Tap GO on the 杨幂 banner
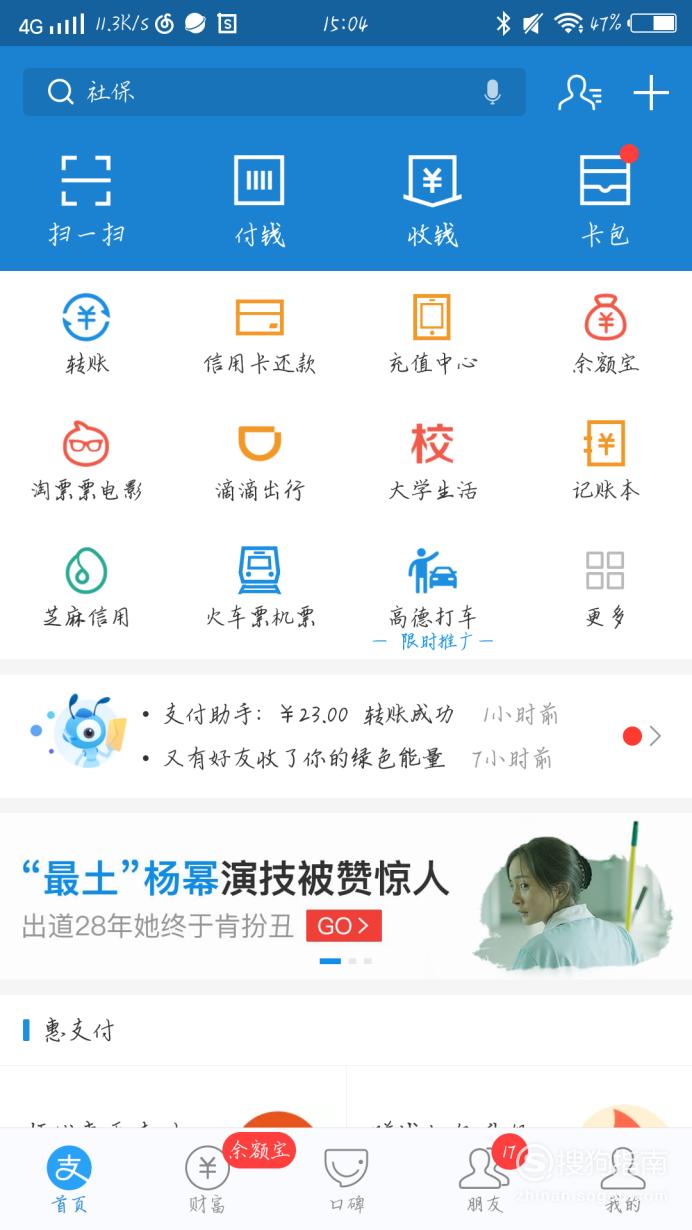Image resolution: width=692 pixels, height=1230 pixels. (344, 926)
